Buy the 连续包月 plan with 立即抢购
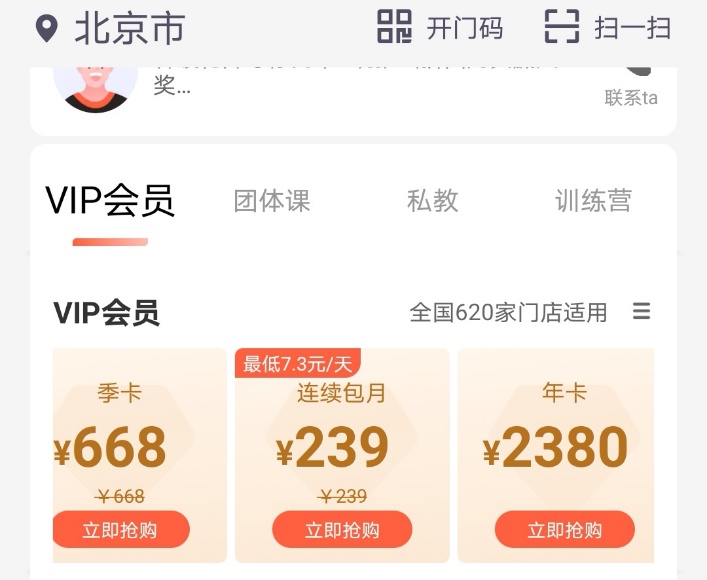Image resolution: width=707 pixels, height=580 pixels. click(x=342, y=530)
